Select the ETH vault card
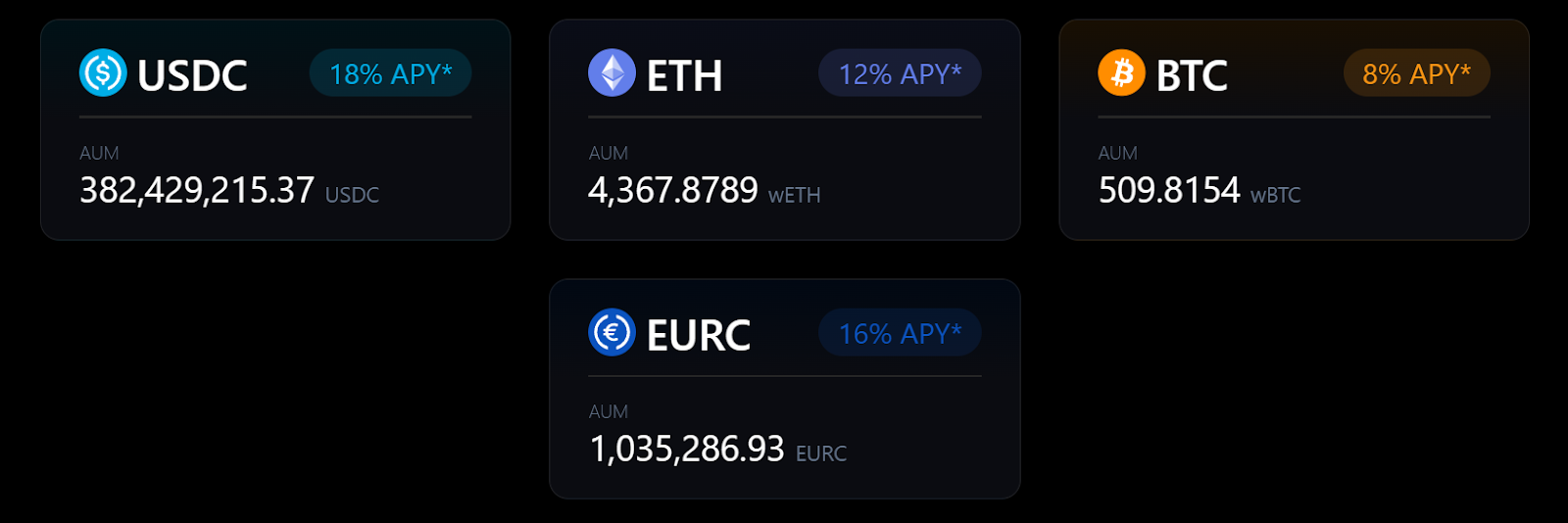The image size is (1568, 523). tap(784, 130)
